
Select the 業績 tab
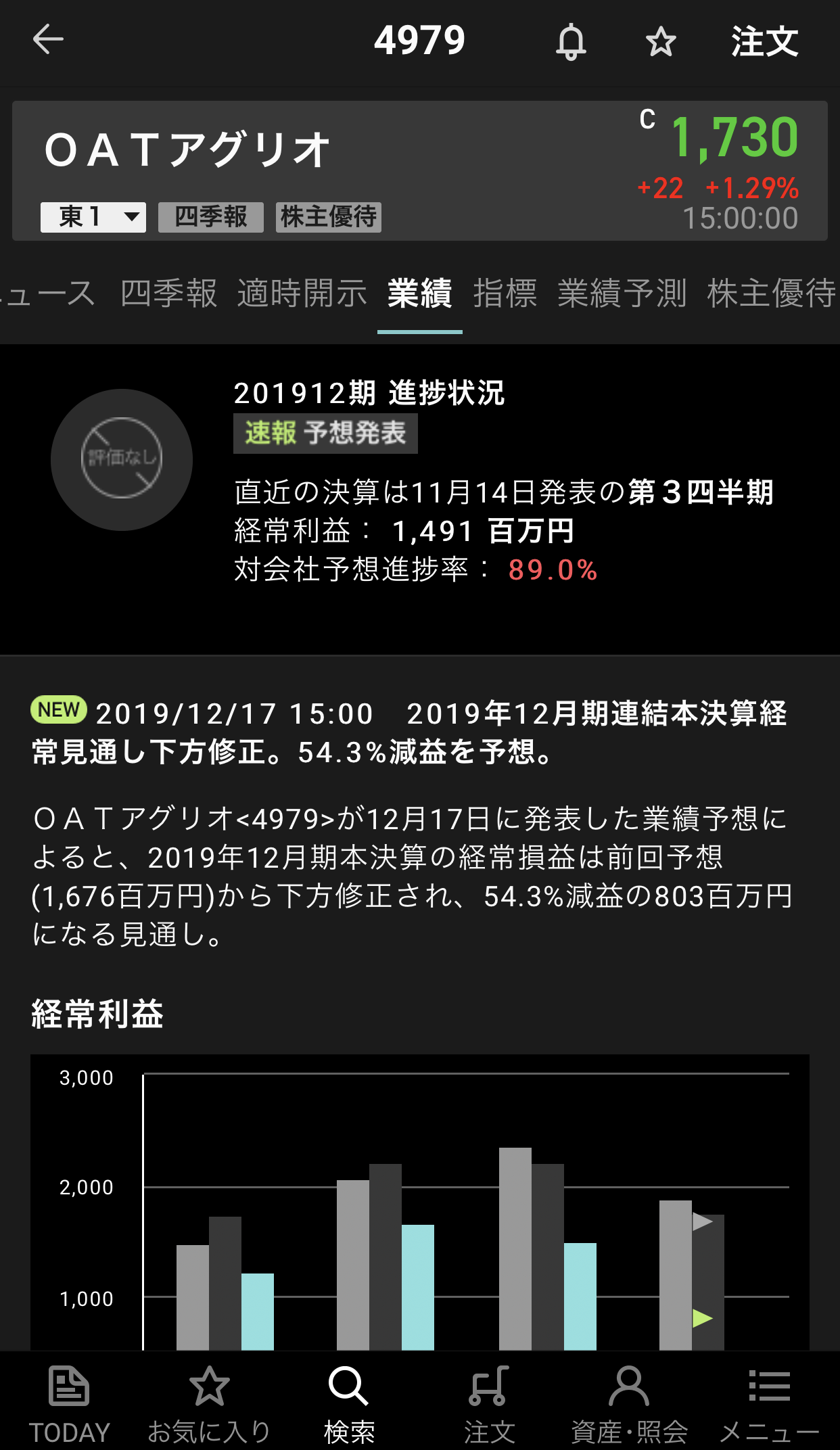coord(419,294)
